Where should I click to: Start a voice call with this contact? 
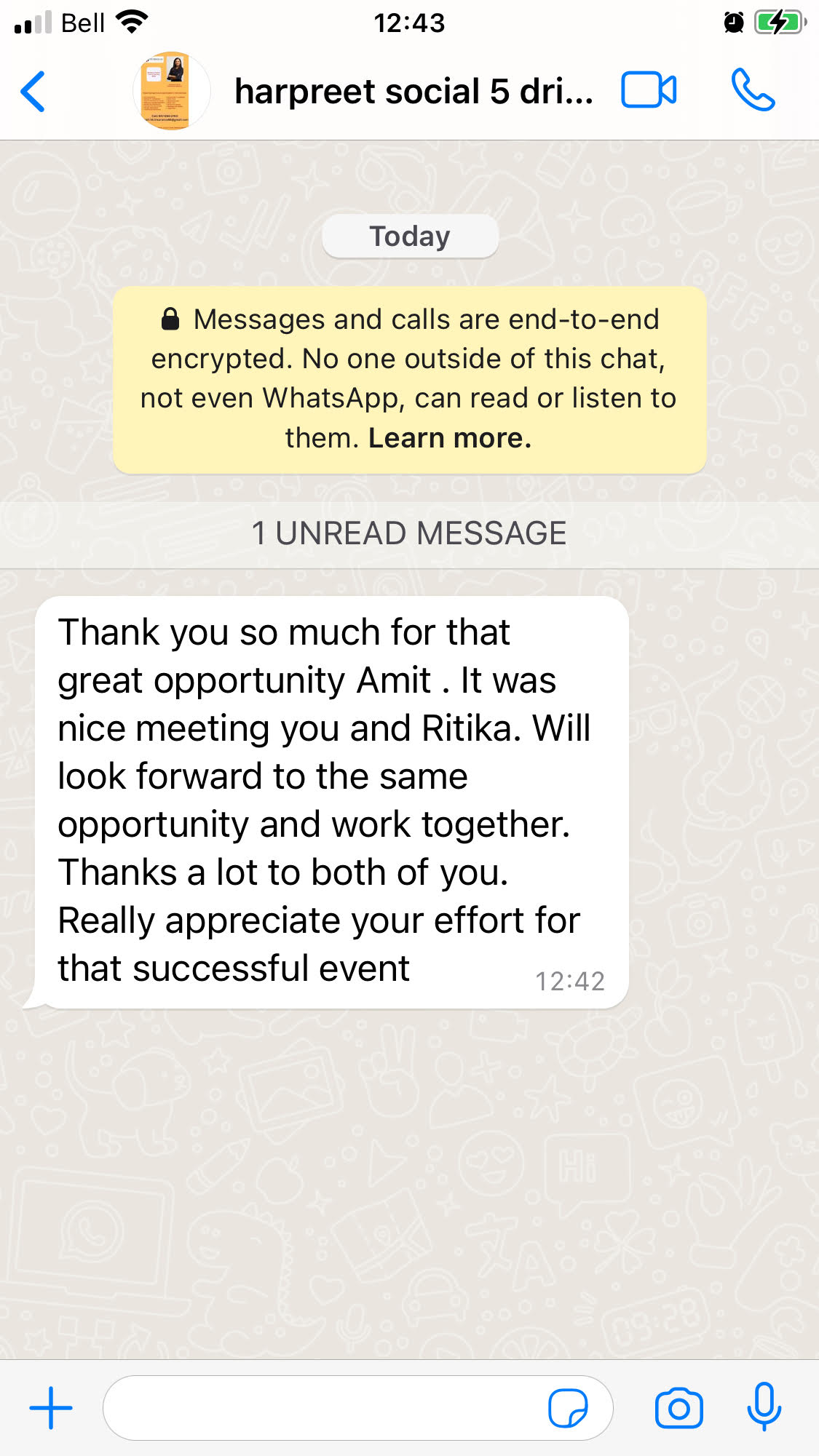753,91
